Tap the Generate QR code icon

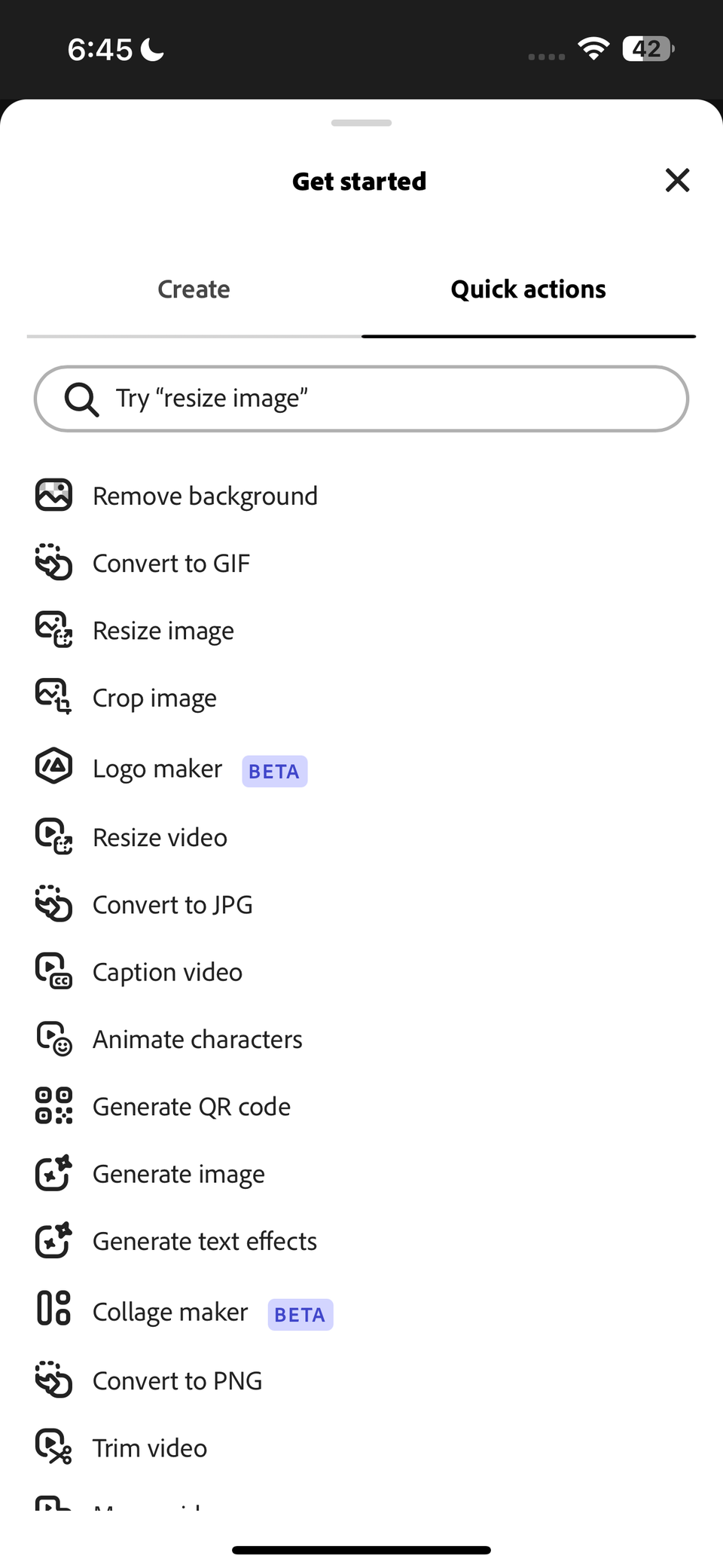(x=53, y=1105)
